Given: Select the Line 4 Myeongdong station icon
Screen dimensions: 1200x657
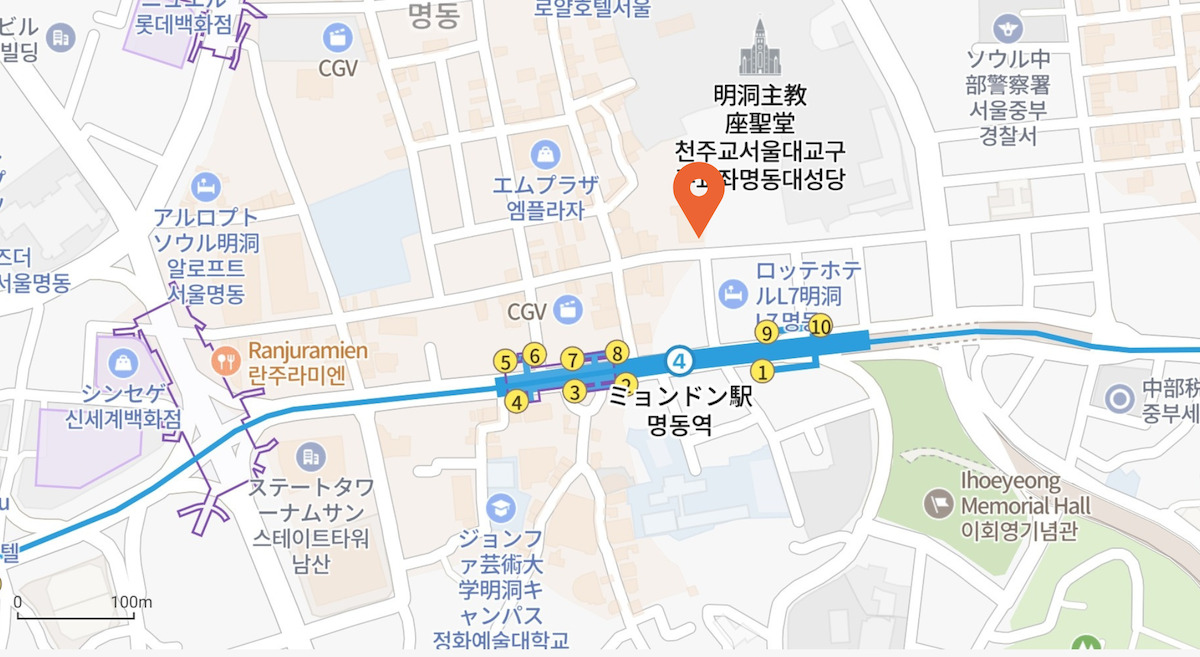Looking at the screenshot, I should point(680,359).
